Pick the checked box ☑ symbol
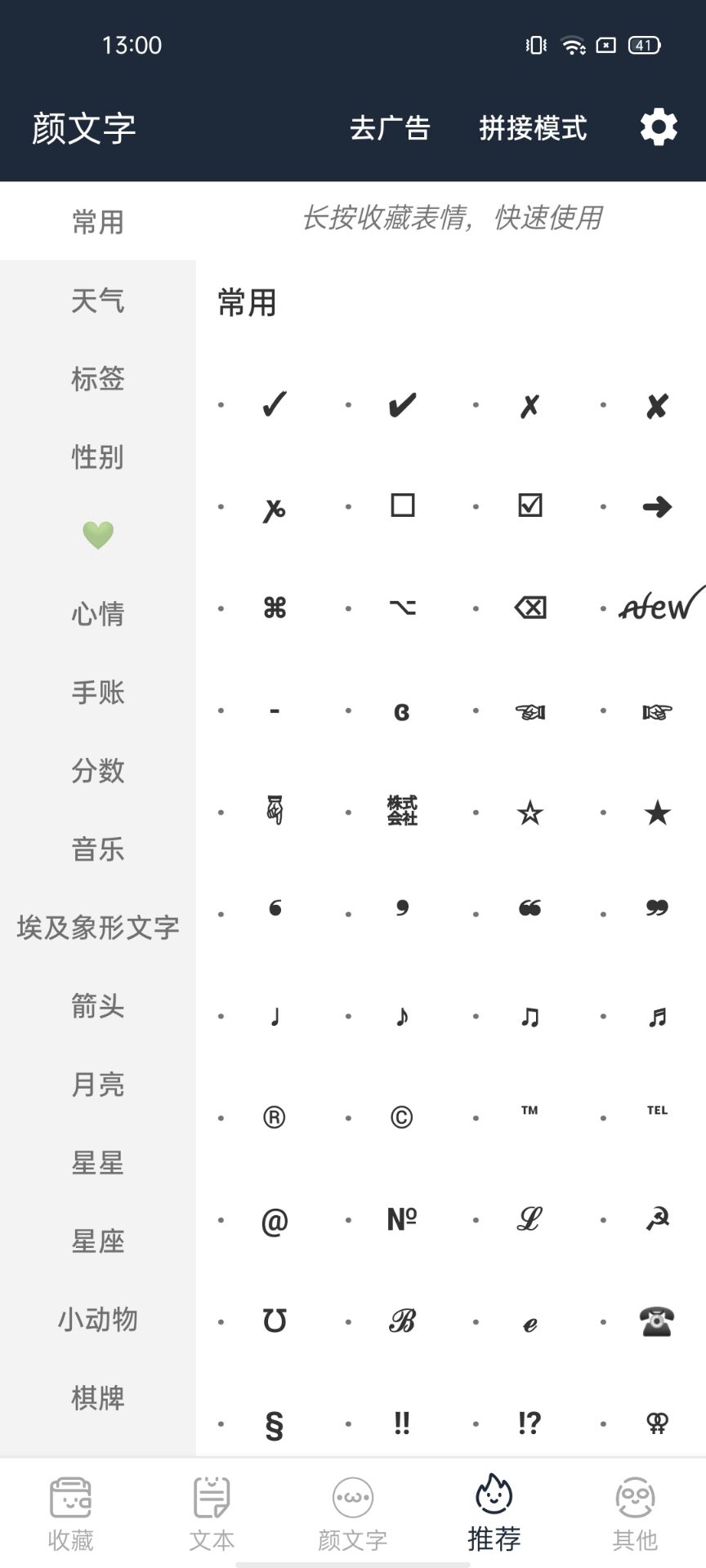The width and height of the screenshot is (706, 1568). pyautogui.click(x=530, y=506)
